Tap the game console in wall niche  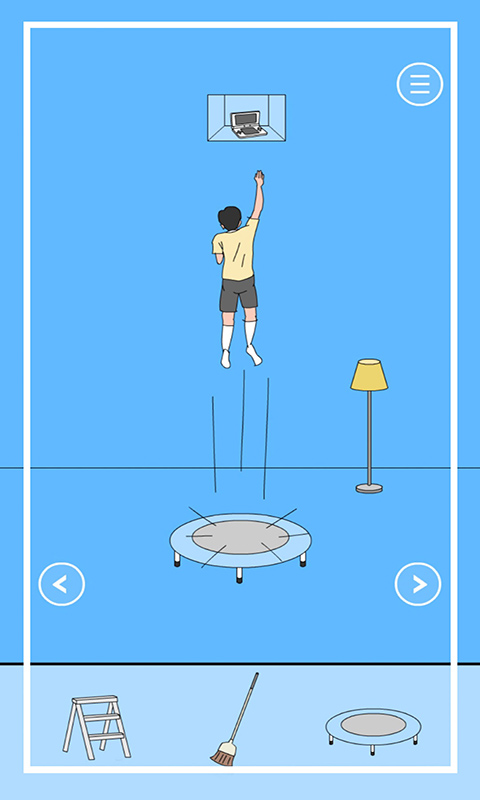coord(248,124)
